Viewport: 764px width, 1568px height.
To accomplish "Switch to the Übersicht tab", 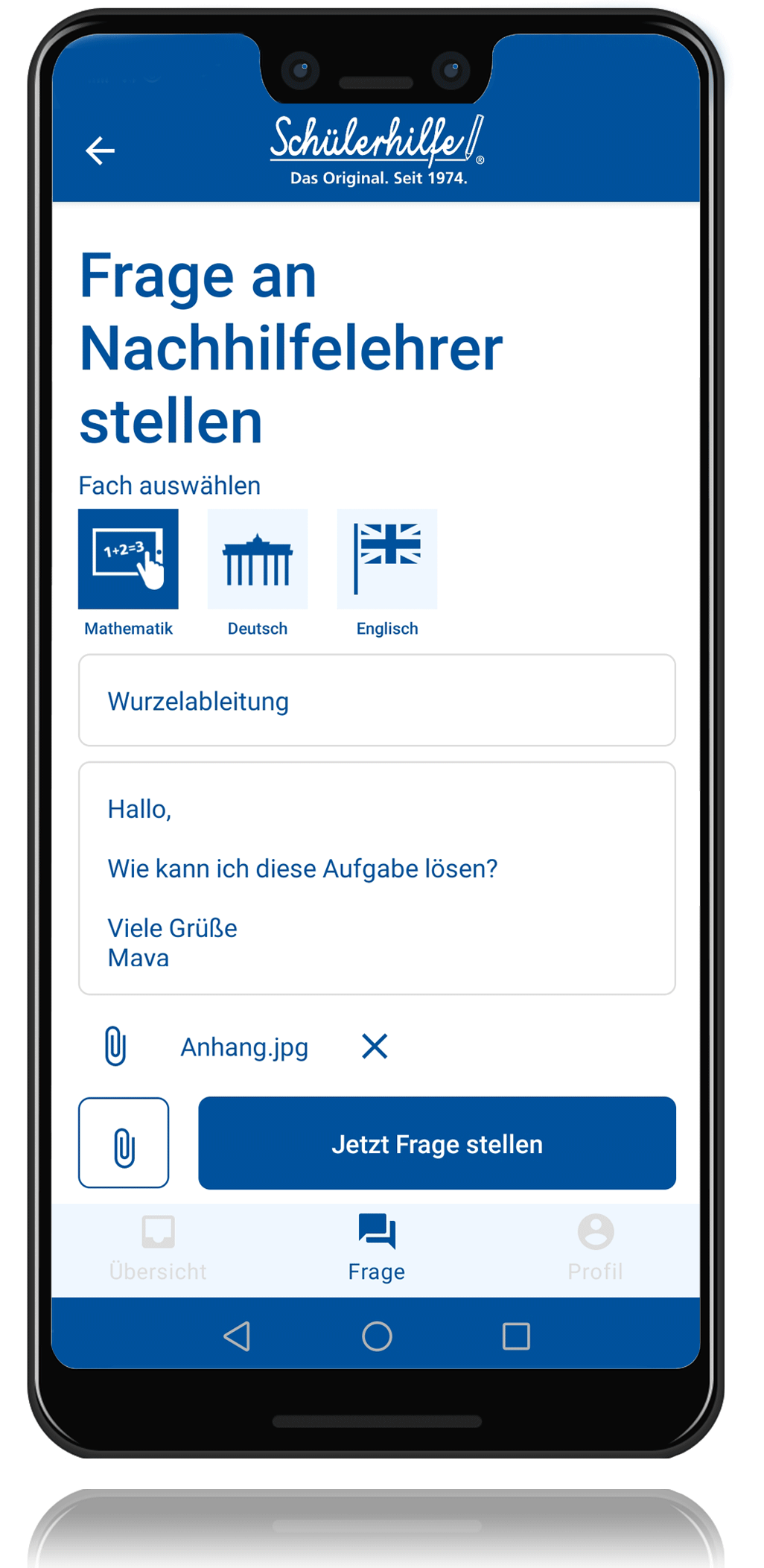I will click(x=158, y=1248).
